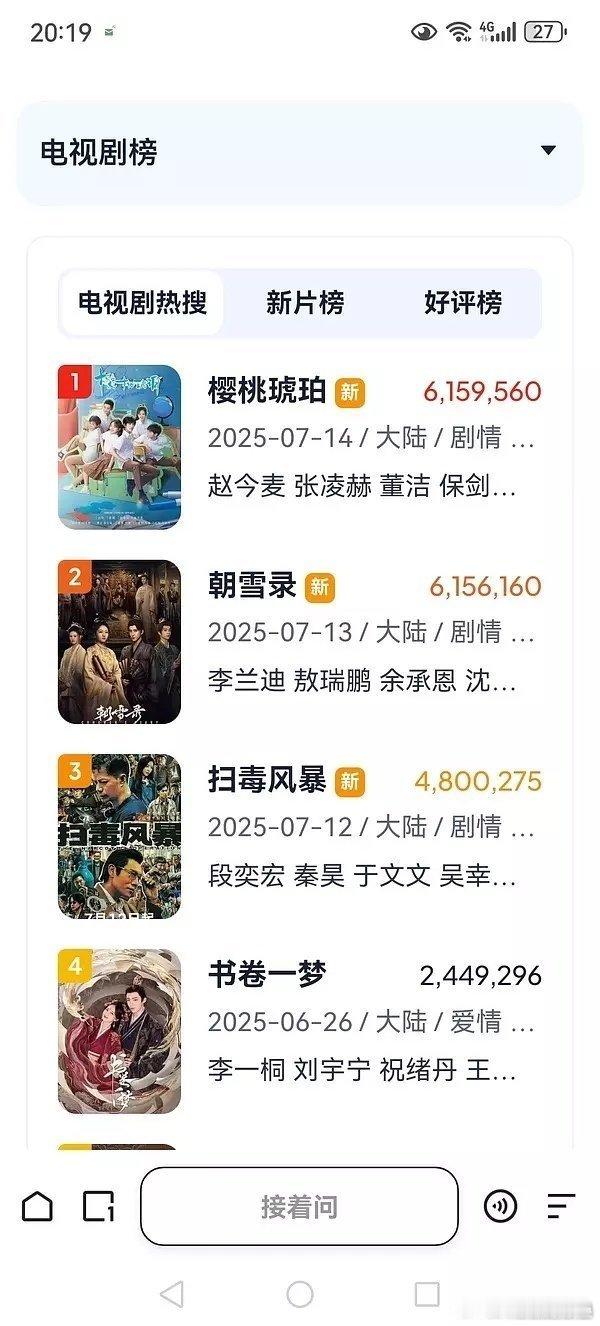Go to the app home icon
600x1326 pixels.
38,1207
